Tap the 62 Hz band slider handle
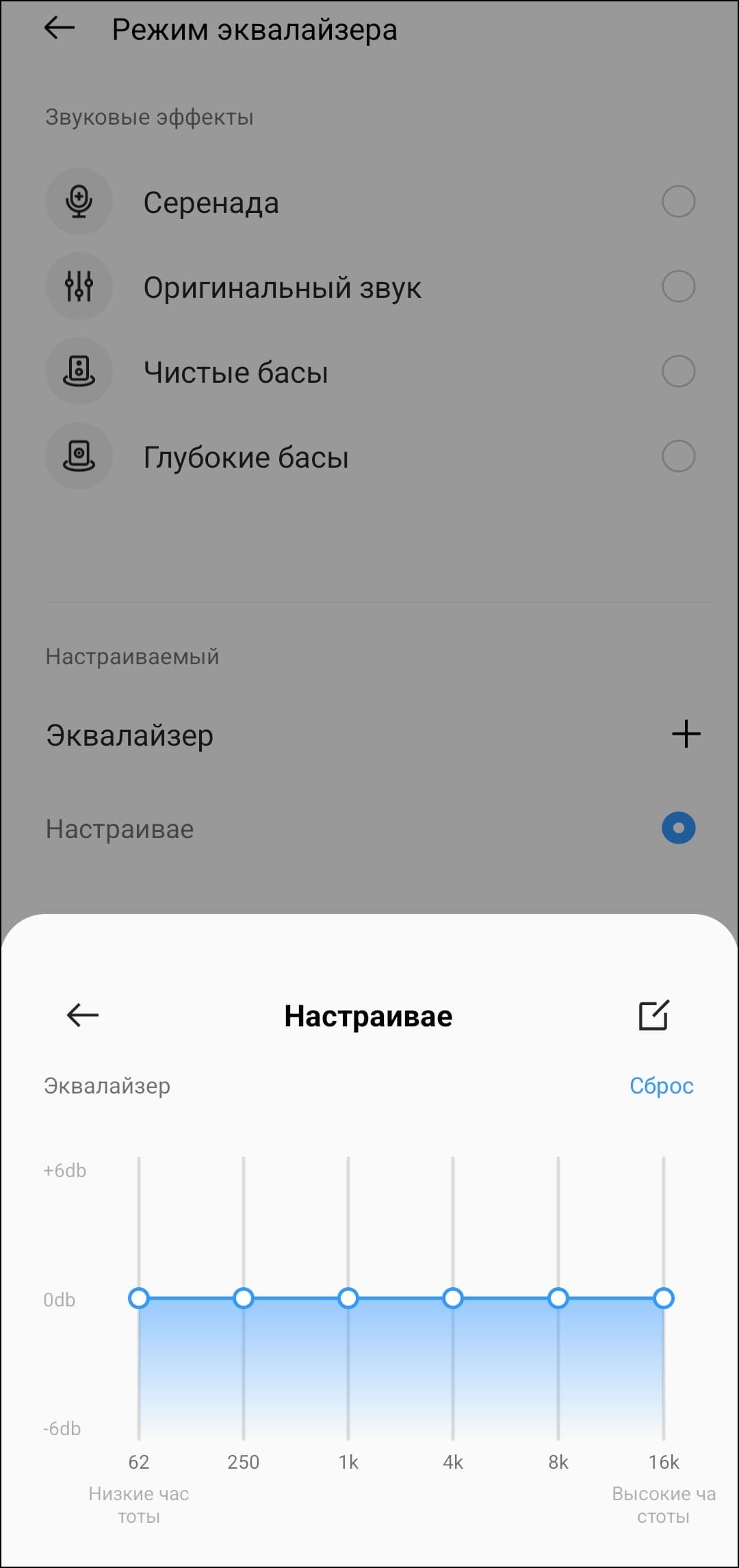 pyautogui.click(x=139, y=1298)
